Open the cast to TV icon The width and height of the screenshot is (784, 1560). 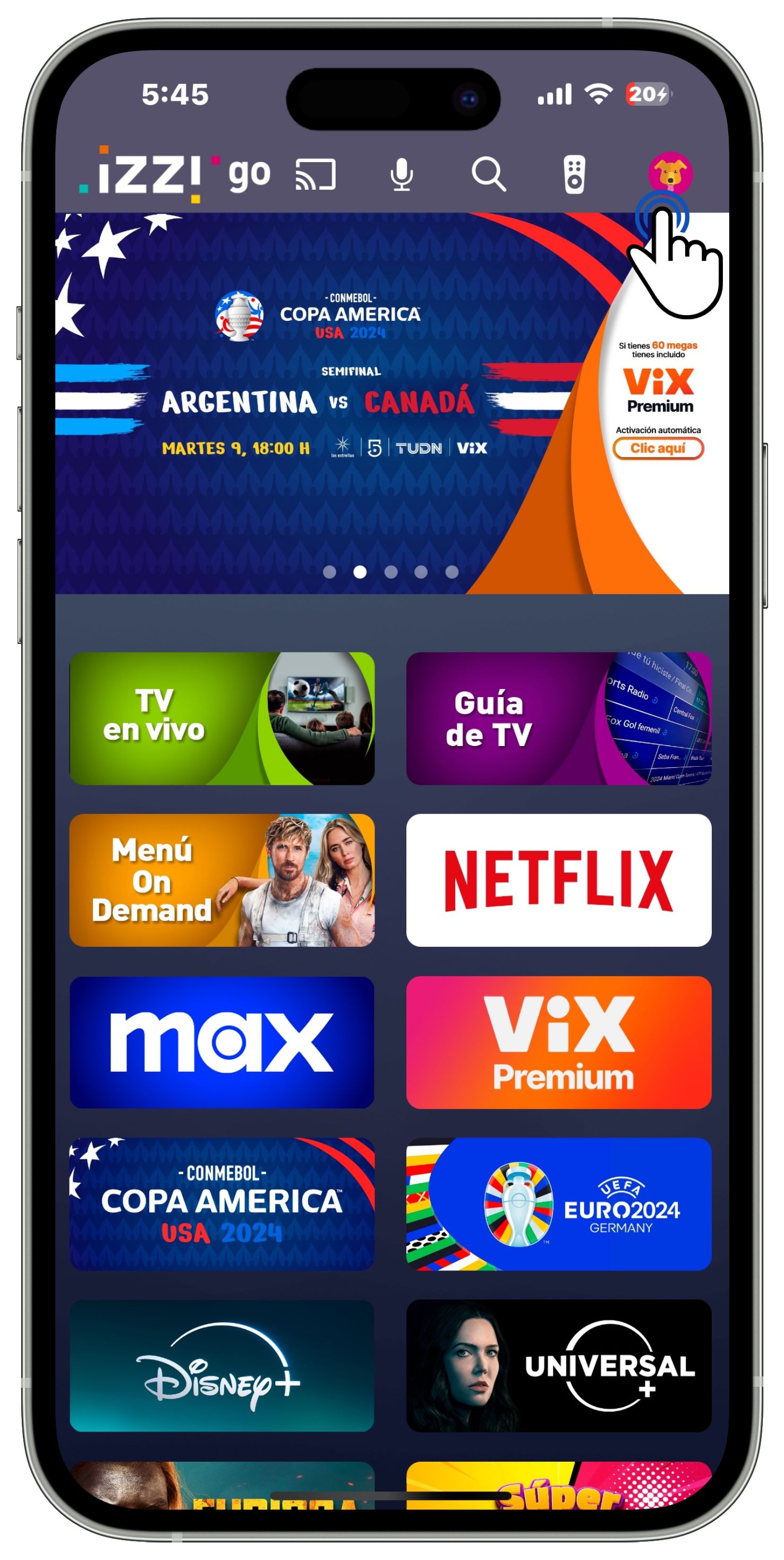(x=315, y=174)
